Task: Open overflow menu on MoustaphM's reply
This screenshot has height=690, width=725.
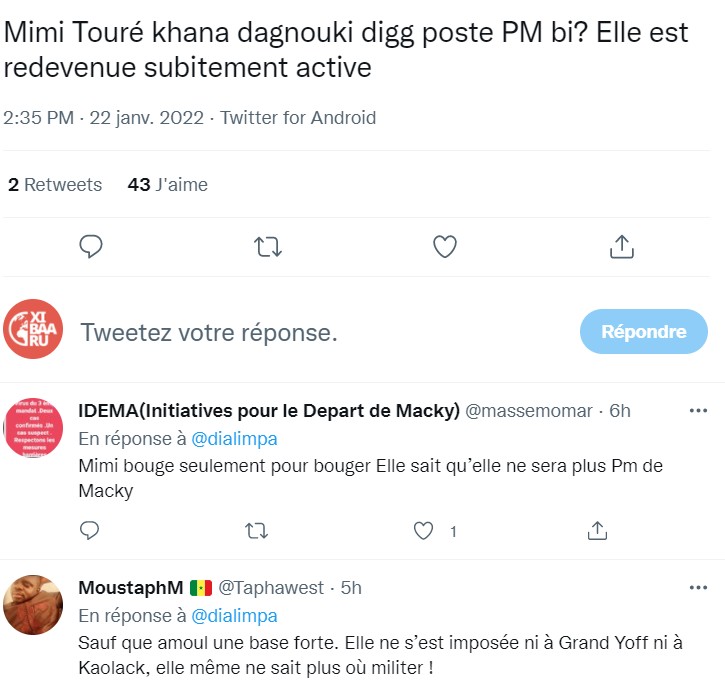Action: (698, 588)
